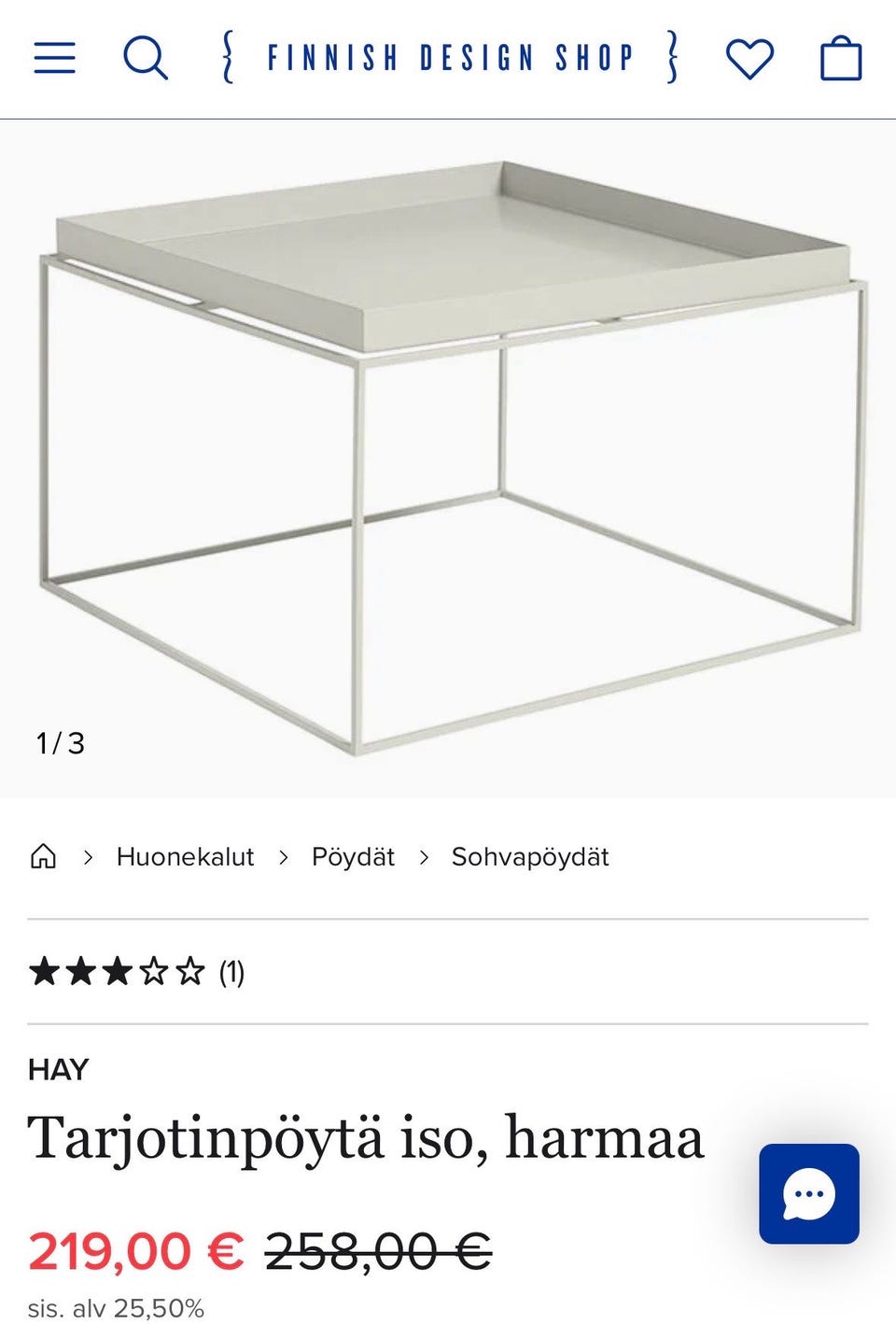Select the Finnish Design Shop logo
Screen dimensions: 896x1324
pyautogui.click(x=448, y=58)
